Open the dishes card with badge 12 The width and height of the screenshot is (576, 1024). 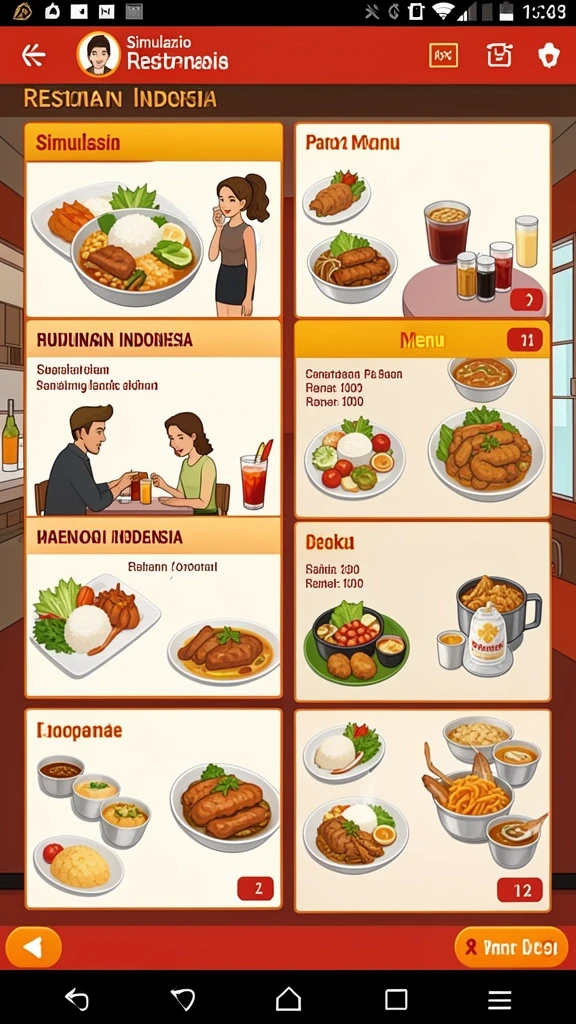(423, 810)
